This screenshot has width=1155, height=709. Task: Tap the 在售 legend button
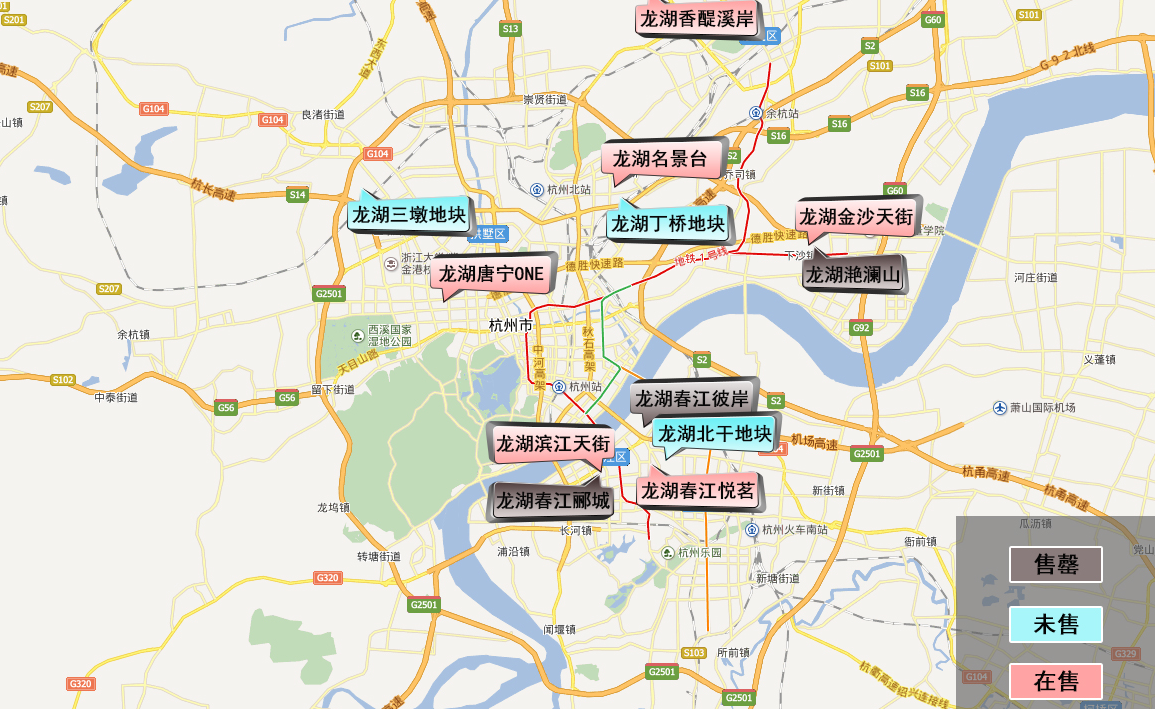[x=1055, y=682]
